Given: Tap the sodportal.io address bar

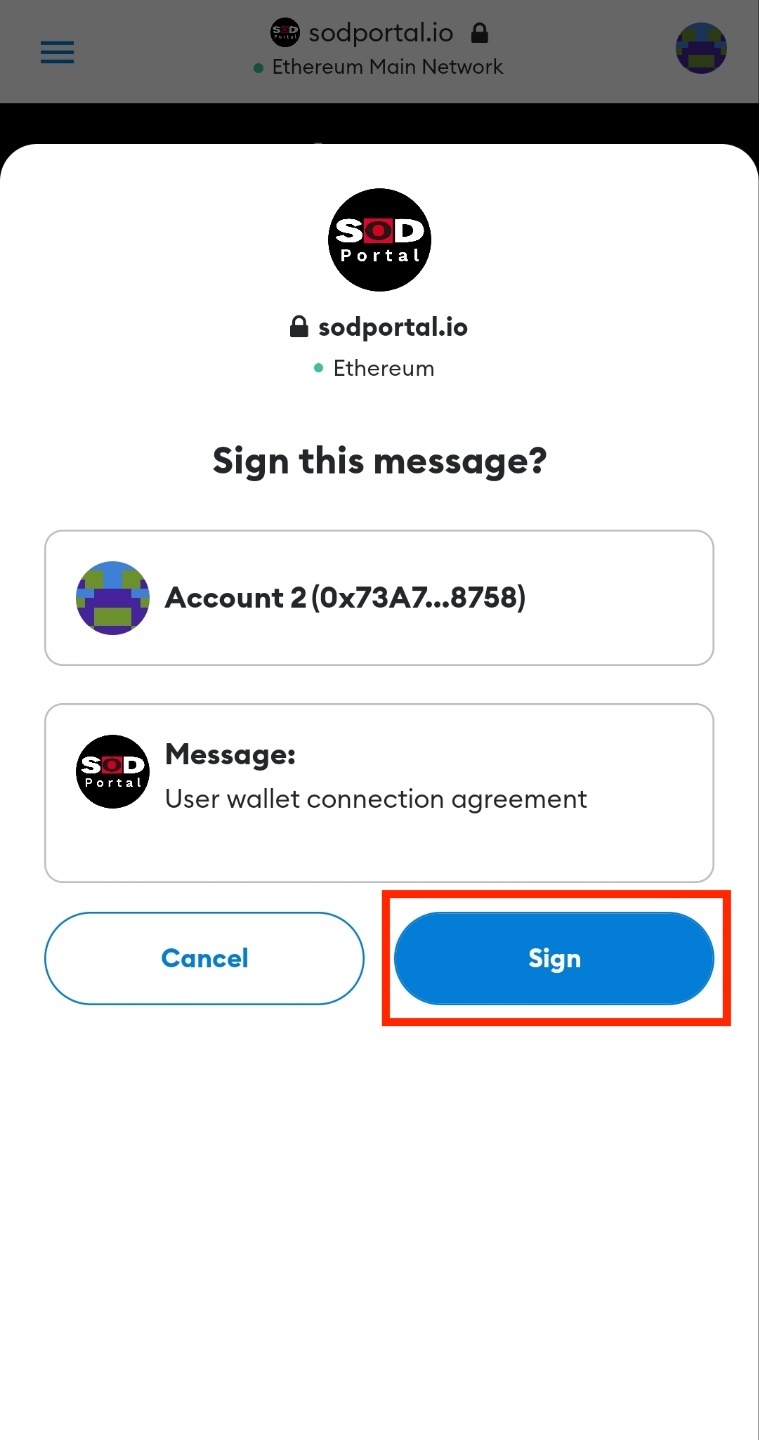Looking at the screenshot, I should click(x=380, y=34).
